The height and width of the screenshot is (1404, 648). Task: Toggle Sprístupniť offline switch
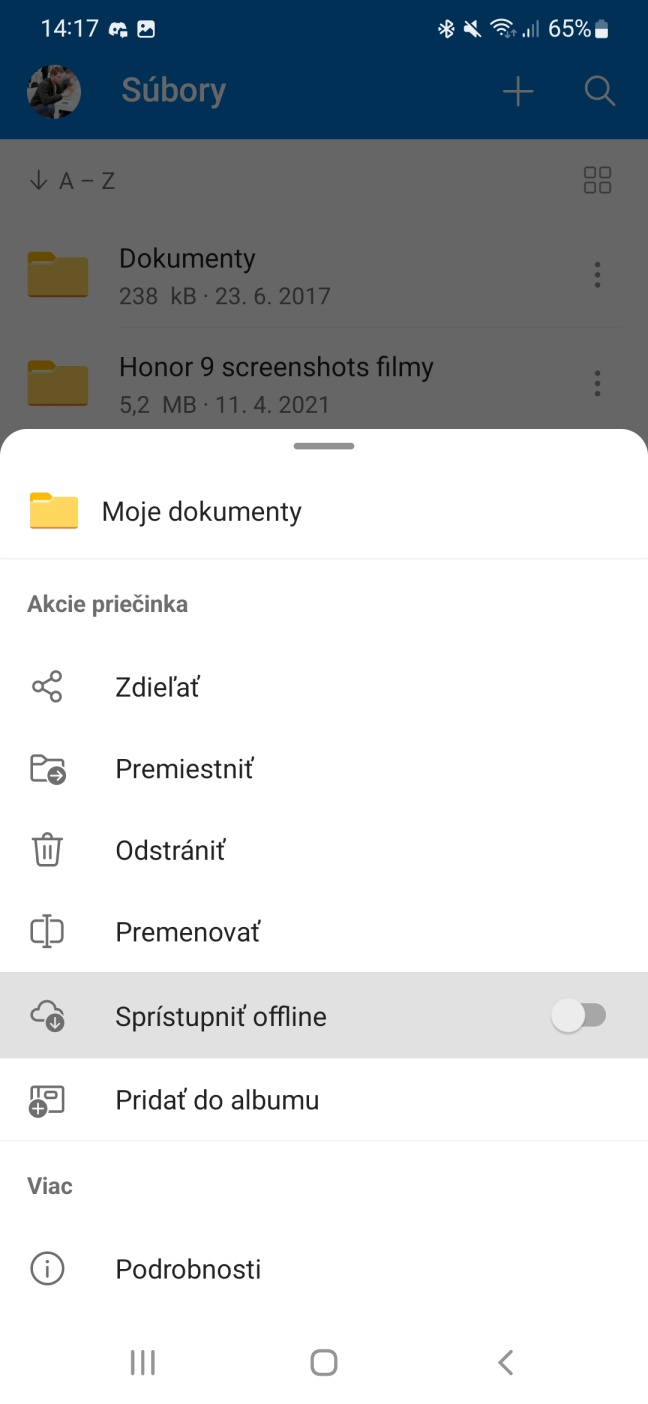coord(579,1017)
